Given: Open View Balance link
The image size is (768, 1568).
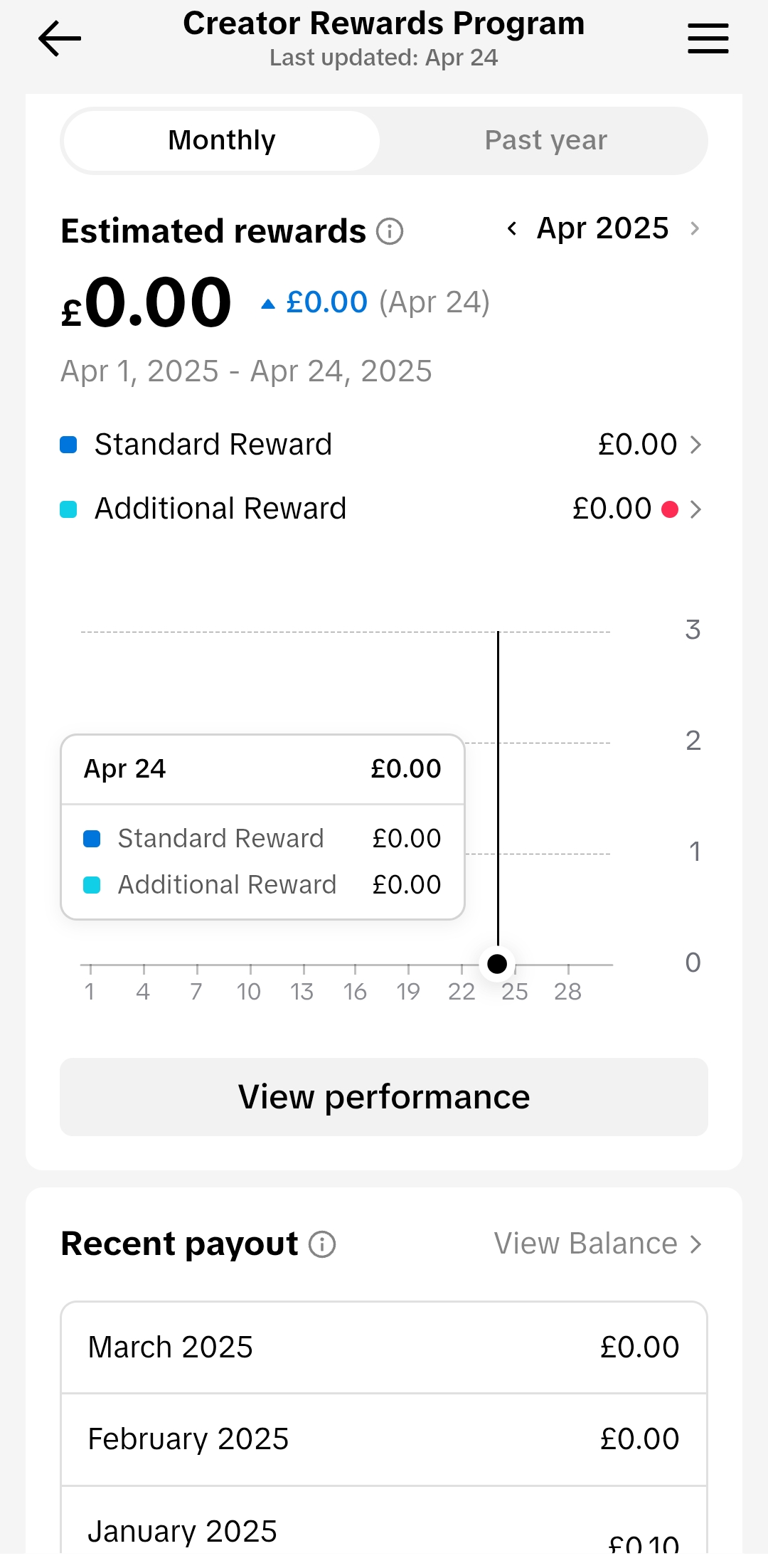Looking at the screenshot, I should [598, 1244].
